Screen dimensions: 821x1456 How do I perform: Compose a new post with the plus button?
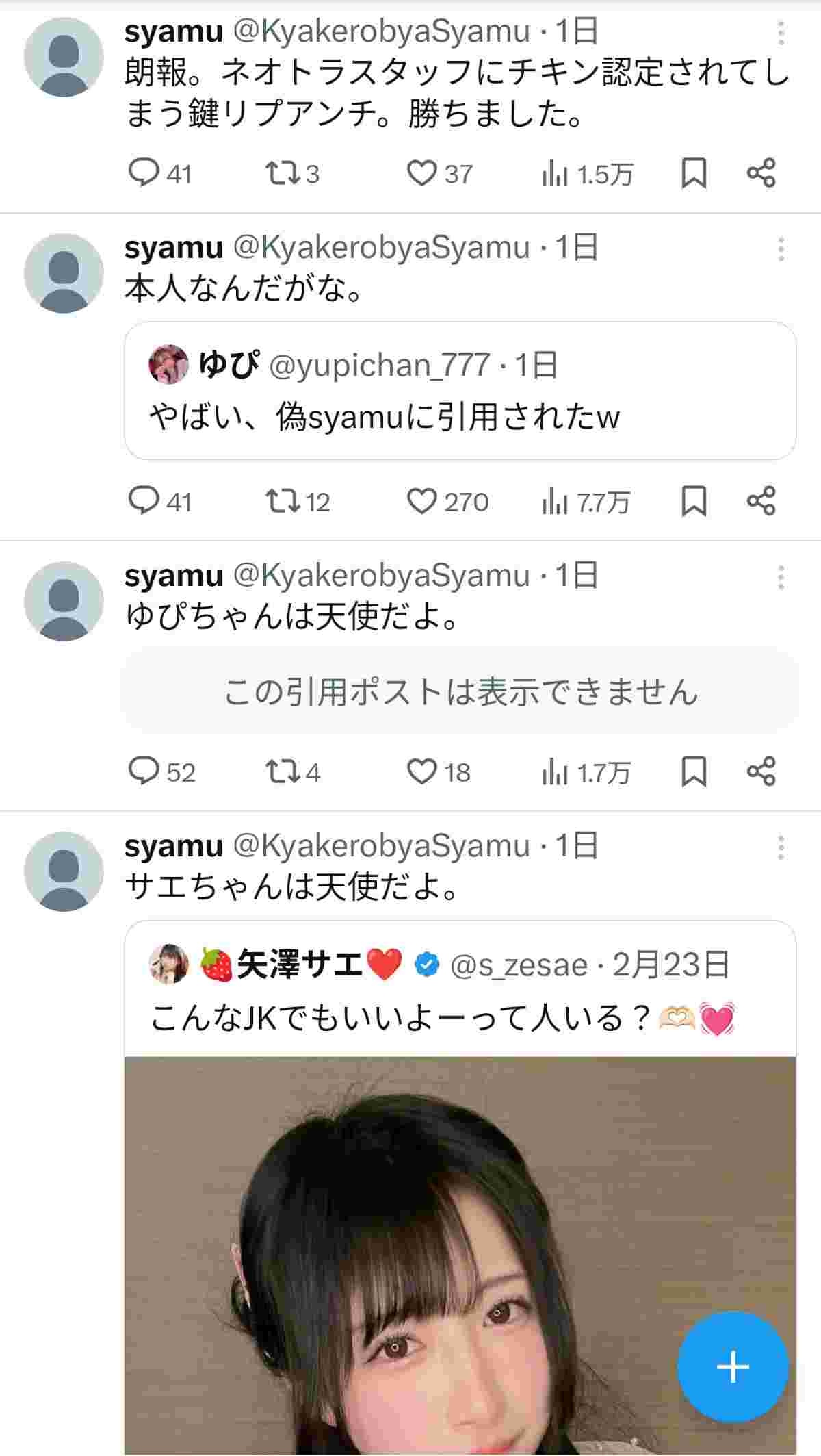coord(733,1367)
